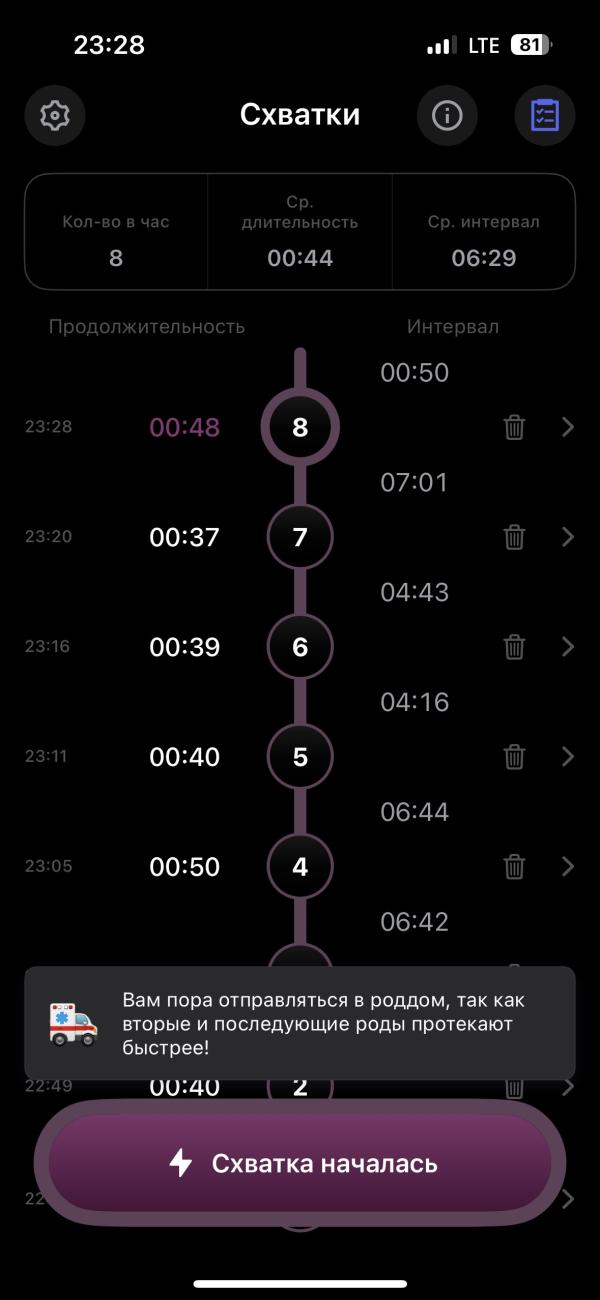Delete contraction number 4
The height and width of the screenshot is (1300, 600).
coord(514,866)
